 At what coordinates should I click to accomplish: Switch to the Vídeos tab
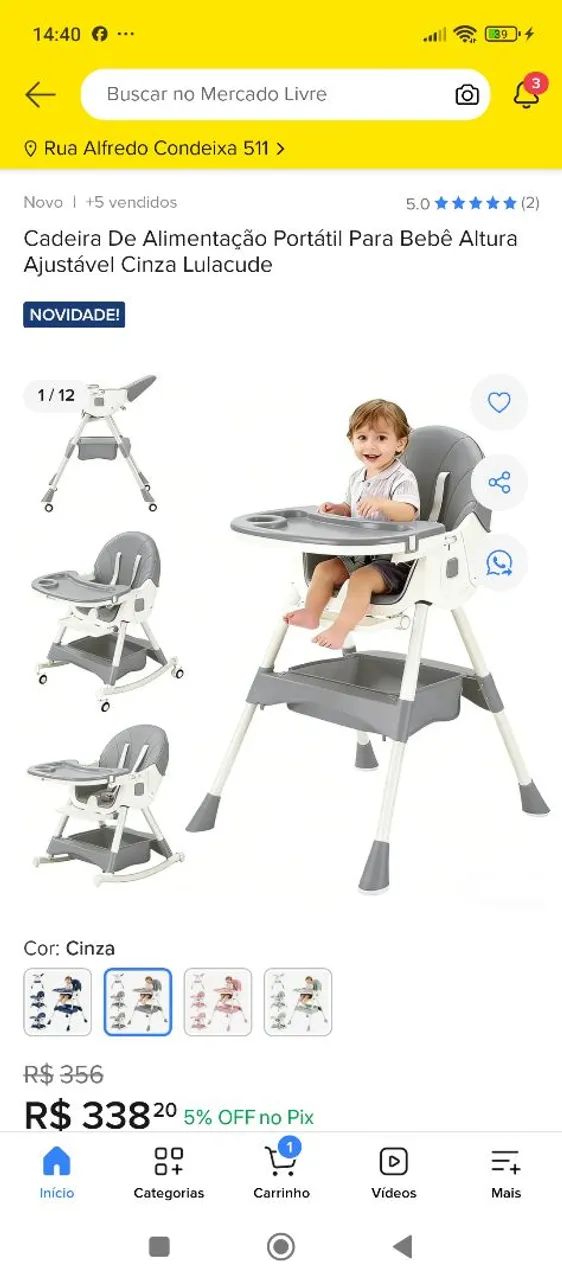coord(394,1172)
